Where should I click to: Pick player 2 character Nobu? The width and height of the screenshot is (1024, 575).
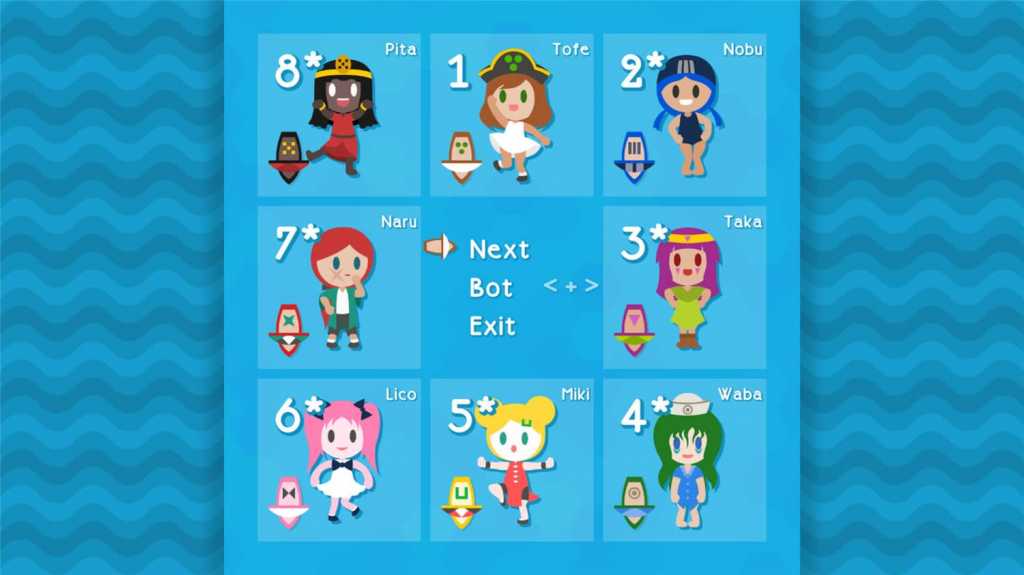click(684, 115)
